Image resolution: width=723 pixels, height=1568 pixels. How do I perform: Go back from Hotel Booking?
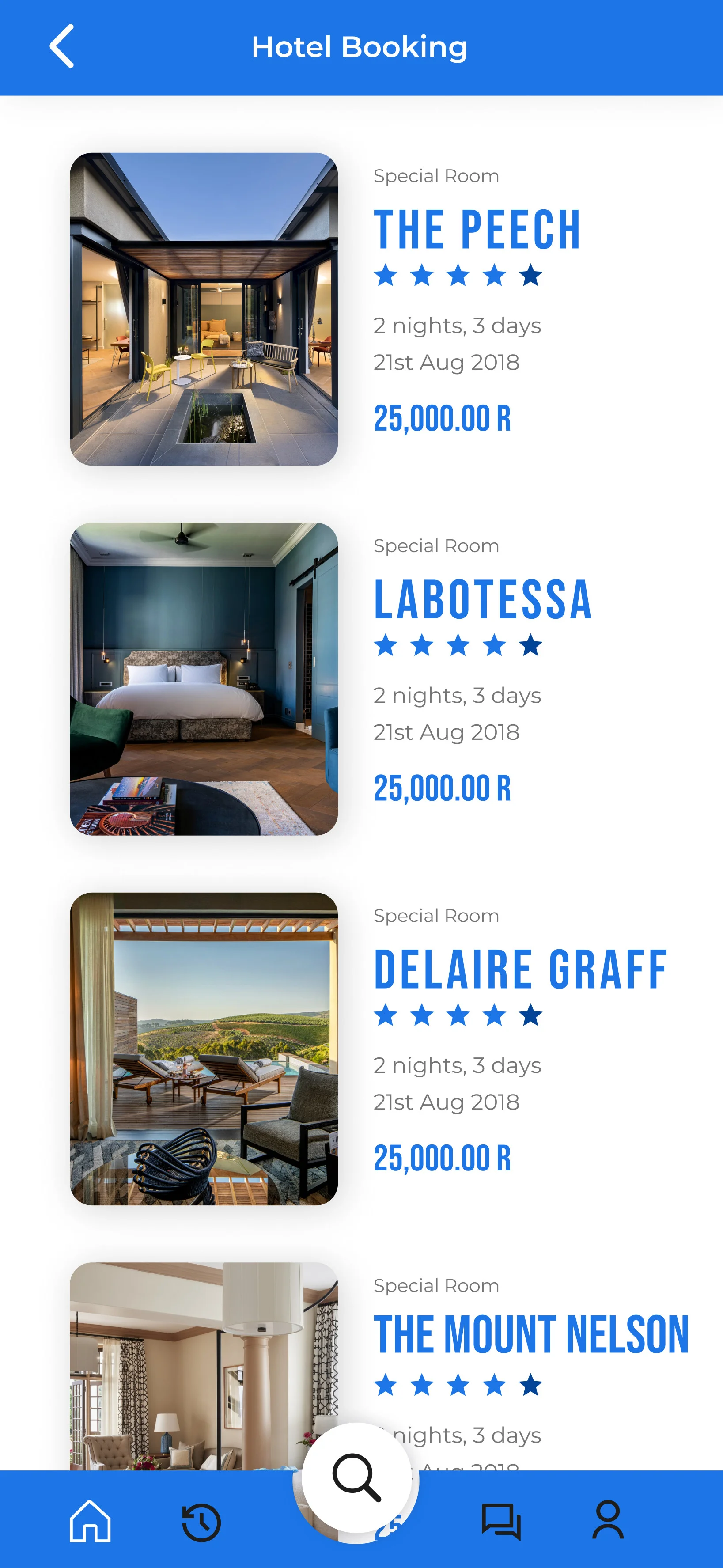62,46
